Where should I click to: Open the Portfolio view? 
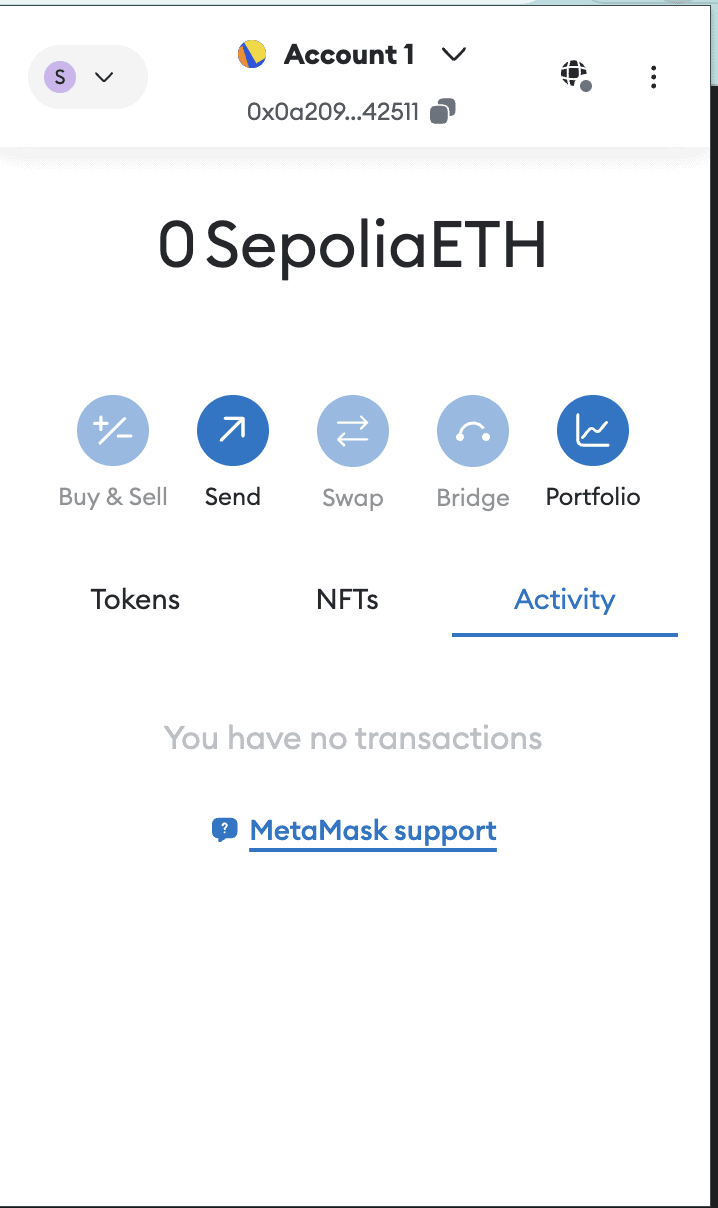click(x=593, y=432)
